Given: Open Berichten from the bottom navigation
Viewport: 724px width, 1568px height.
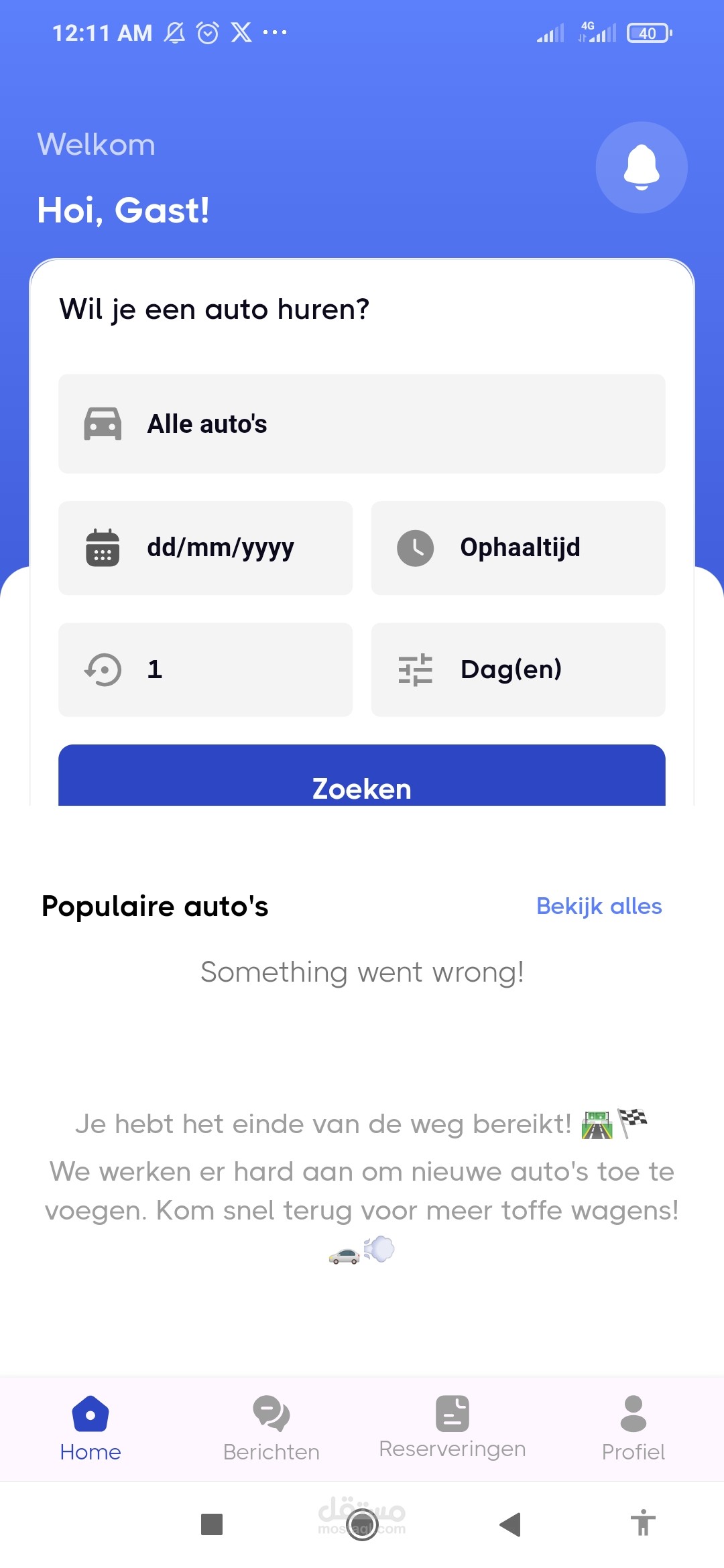Looking at the screenshot, I should pos(271,1426).
